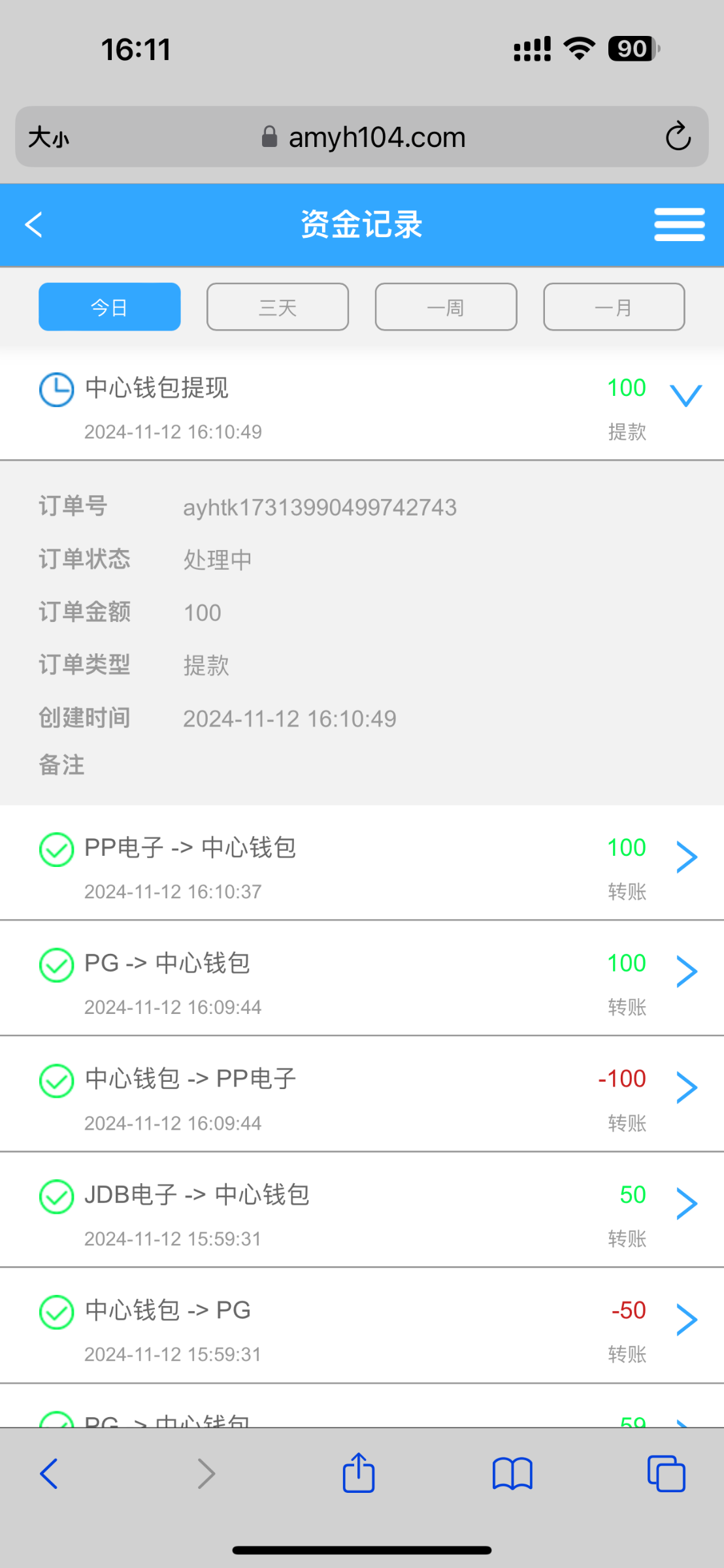Open the 大小 page settings in Safari

point(48,137)
